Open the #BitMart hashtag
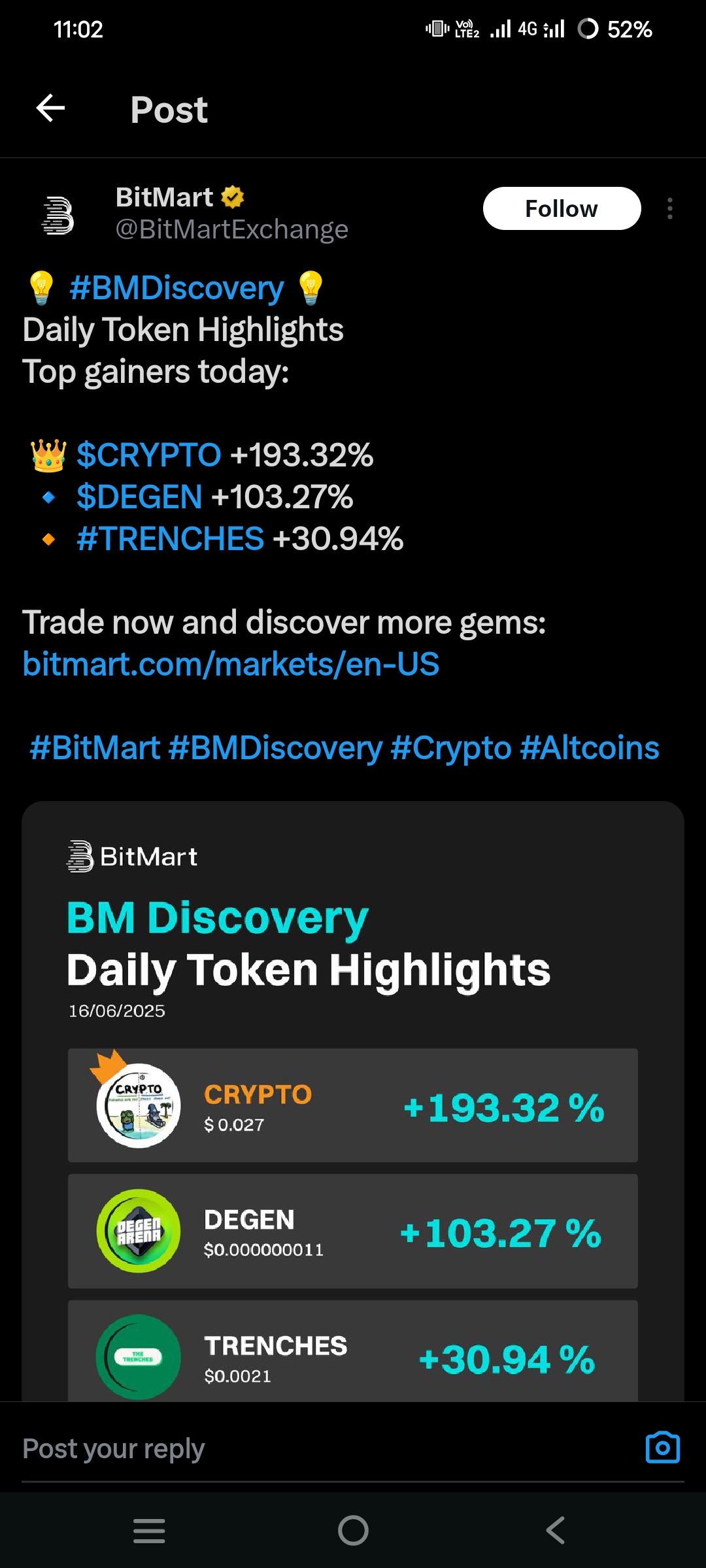Image resolution: width=706 pixels, height=1568 pixels. pyautogui.click(x=95, y=748)
